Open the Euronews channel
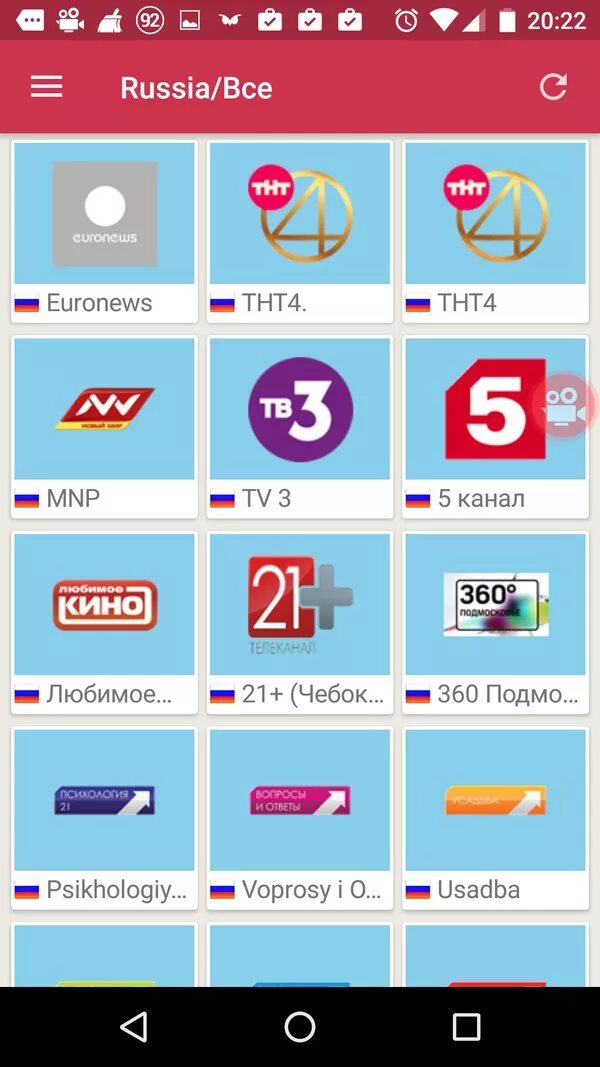The width and height of the screenshot is (600, 1067). 104,231
